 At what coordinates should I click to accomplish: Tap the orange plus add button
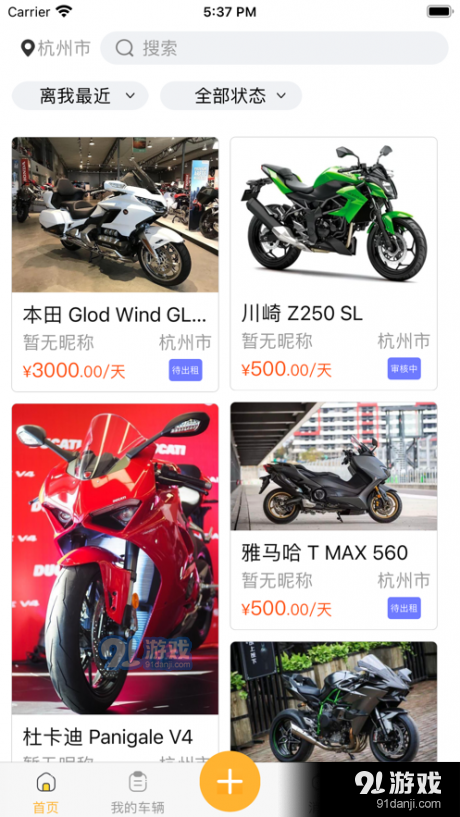pos(230,782)
